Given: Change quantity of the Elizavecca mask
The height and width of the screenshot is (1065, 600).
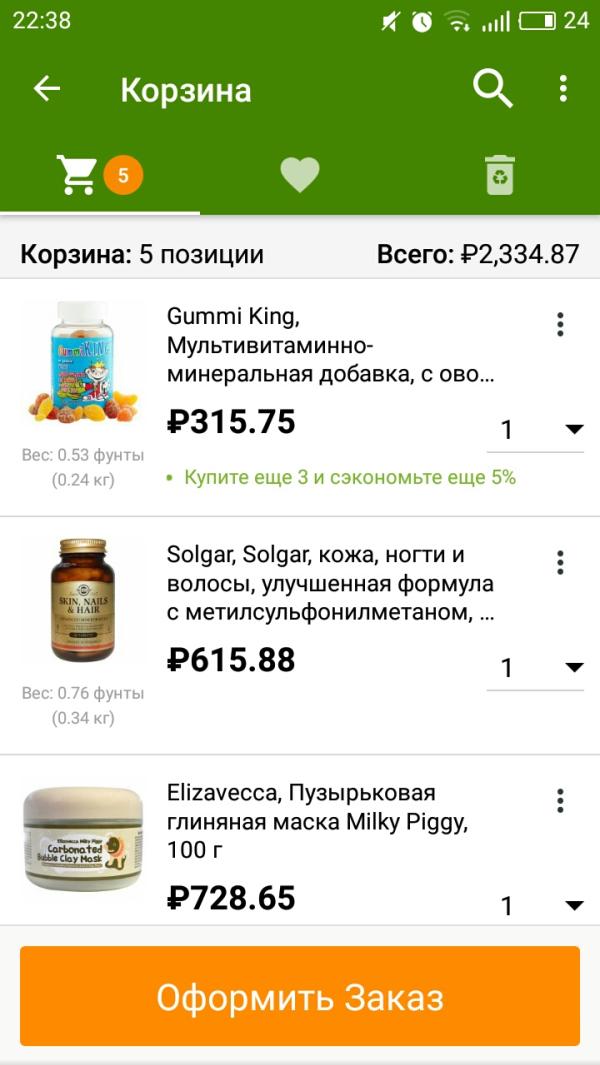Looking at the screenshot, I should pos(536,905).
